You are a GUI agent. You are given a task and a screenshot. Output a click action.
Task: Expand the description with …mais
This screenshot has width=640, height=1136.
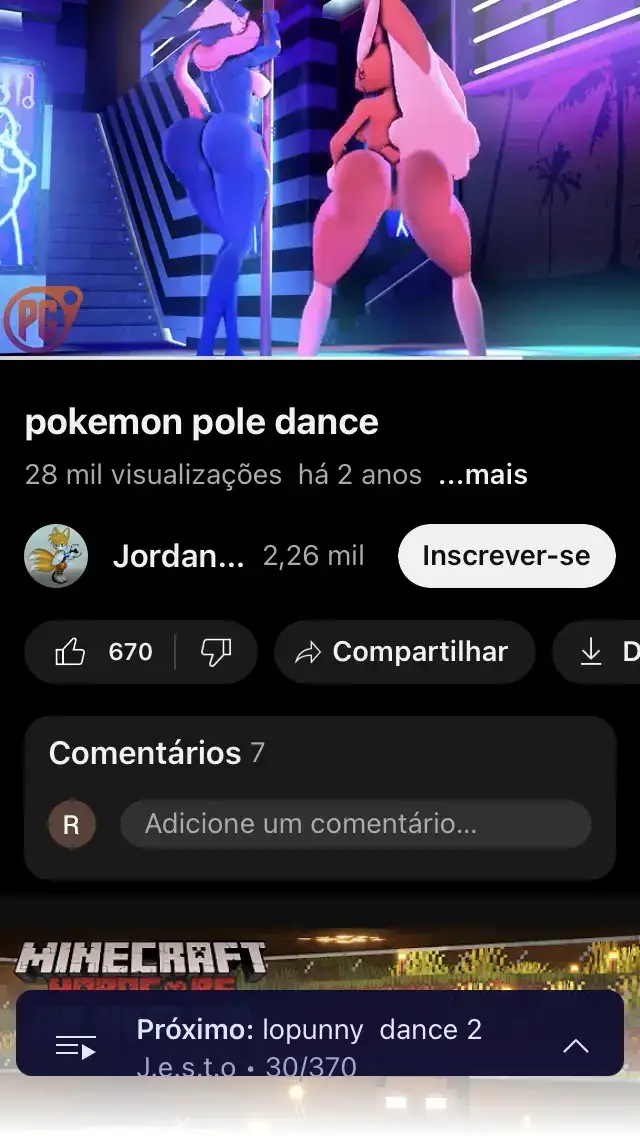[x=483, y=475]
